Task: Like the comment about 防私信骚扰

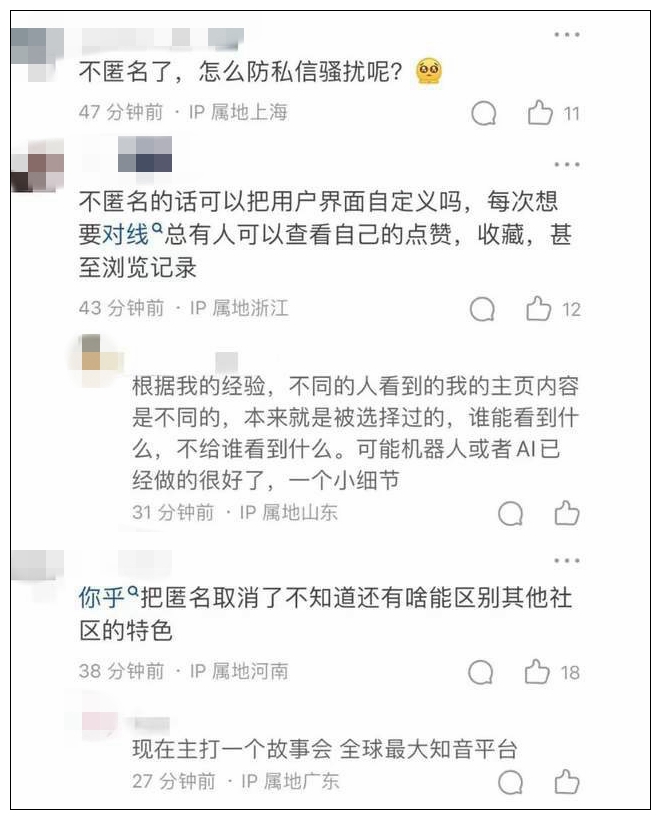Action: pyautogui.click(x=541, y=113)
